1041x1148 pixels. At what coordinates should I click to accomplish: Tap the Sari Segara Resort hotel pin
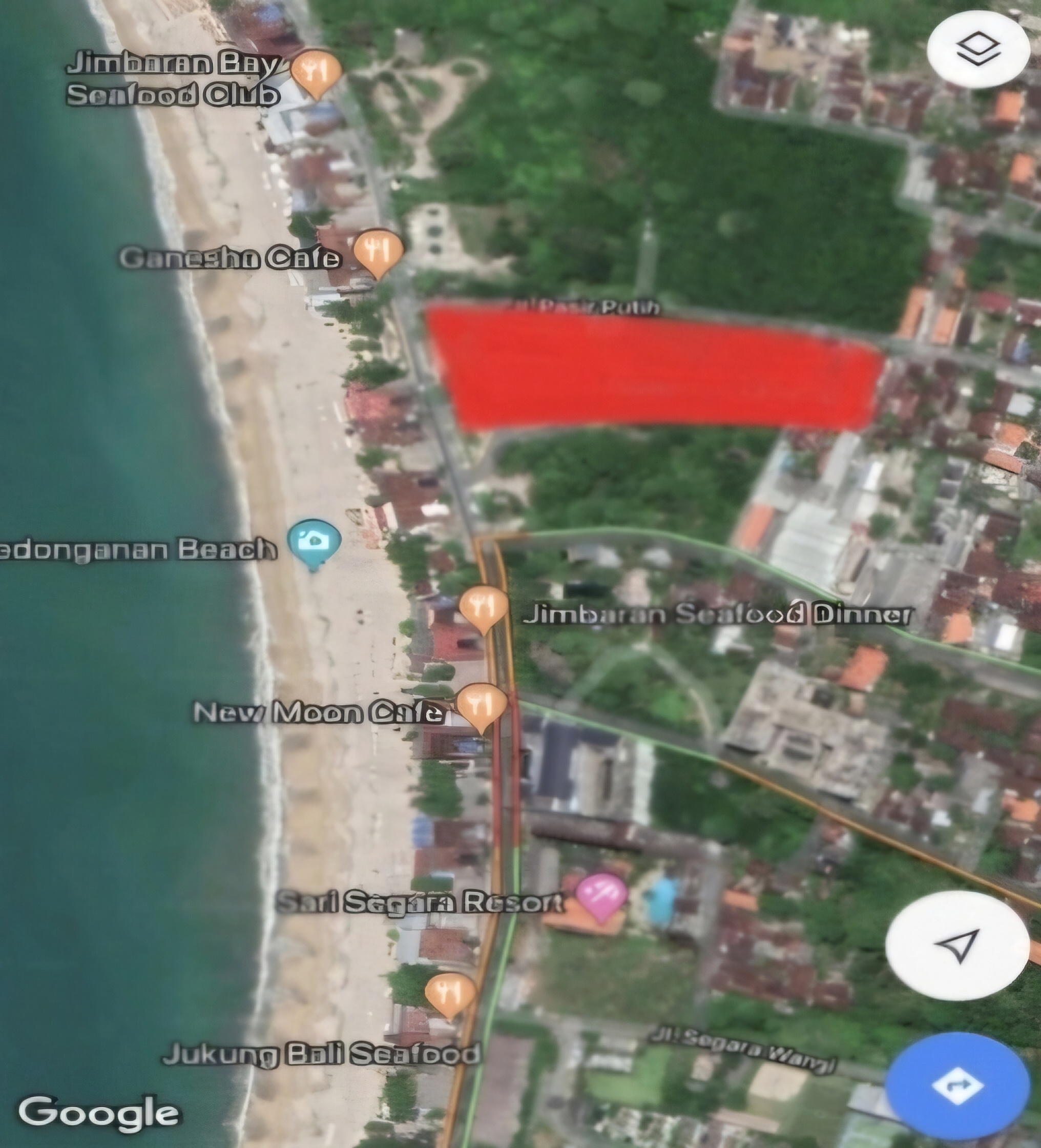pos(601,895)
